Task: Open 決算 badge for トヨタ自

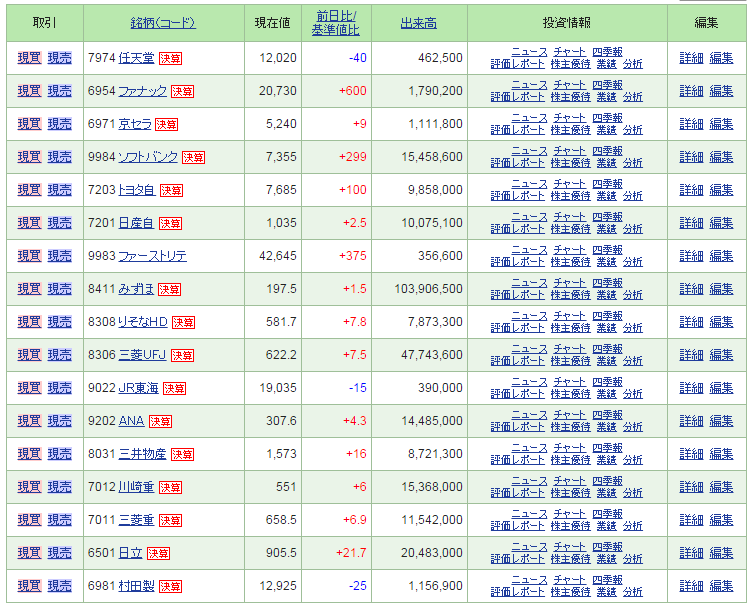Action: pos(172,190)
